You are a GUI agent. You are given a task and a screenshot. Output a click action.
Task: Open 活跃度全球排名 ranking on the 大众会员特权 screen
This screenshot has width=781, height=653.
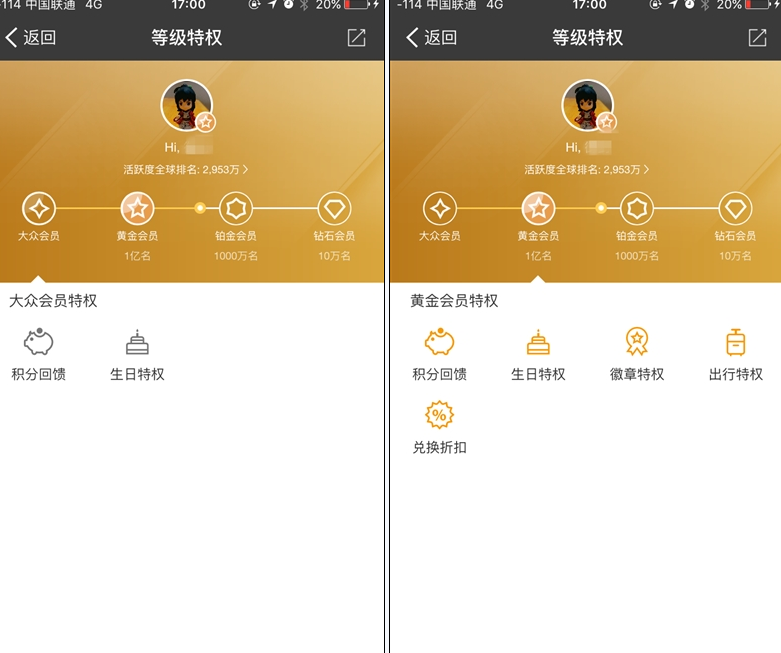[x=186, y=170]
